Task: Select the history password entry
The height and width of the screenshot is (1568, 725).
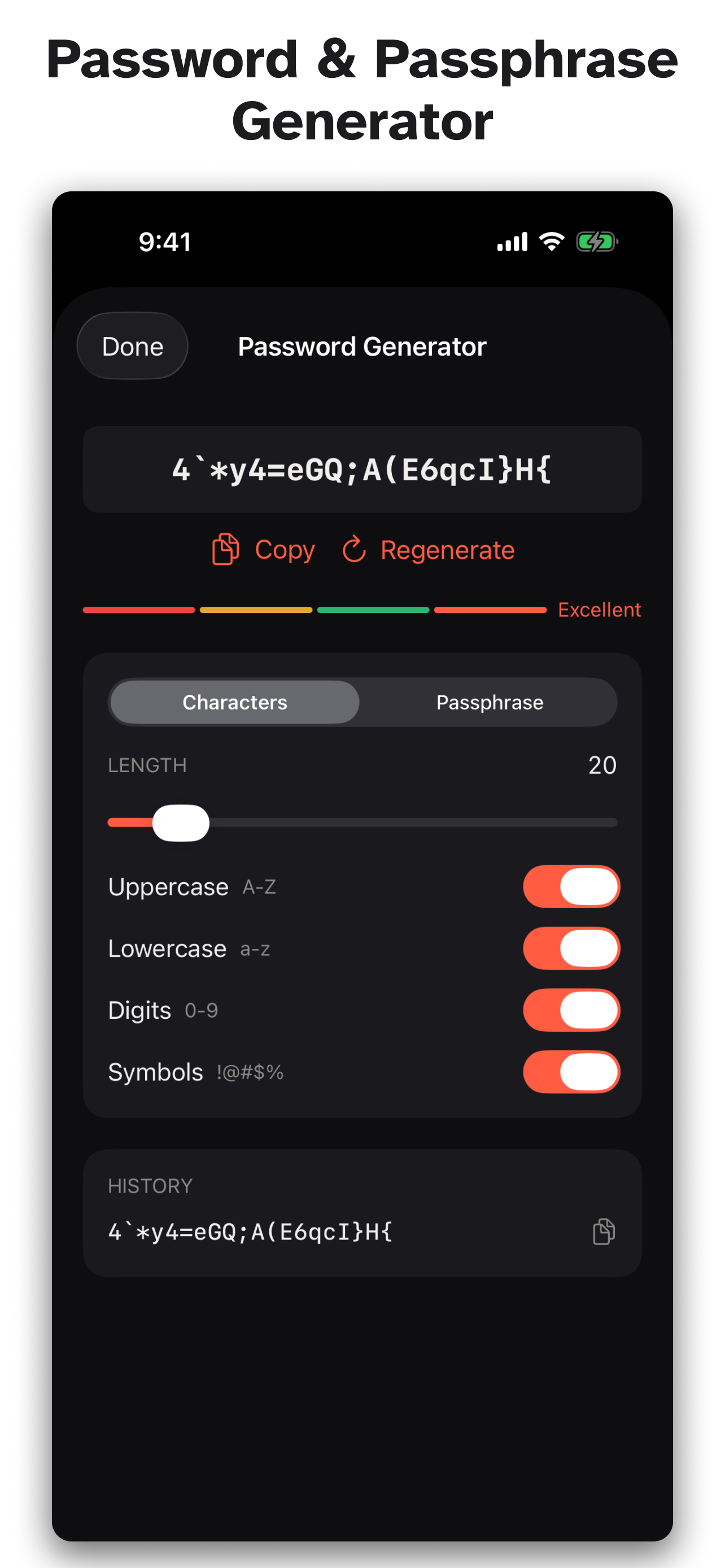Action: 251,1232
